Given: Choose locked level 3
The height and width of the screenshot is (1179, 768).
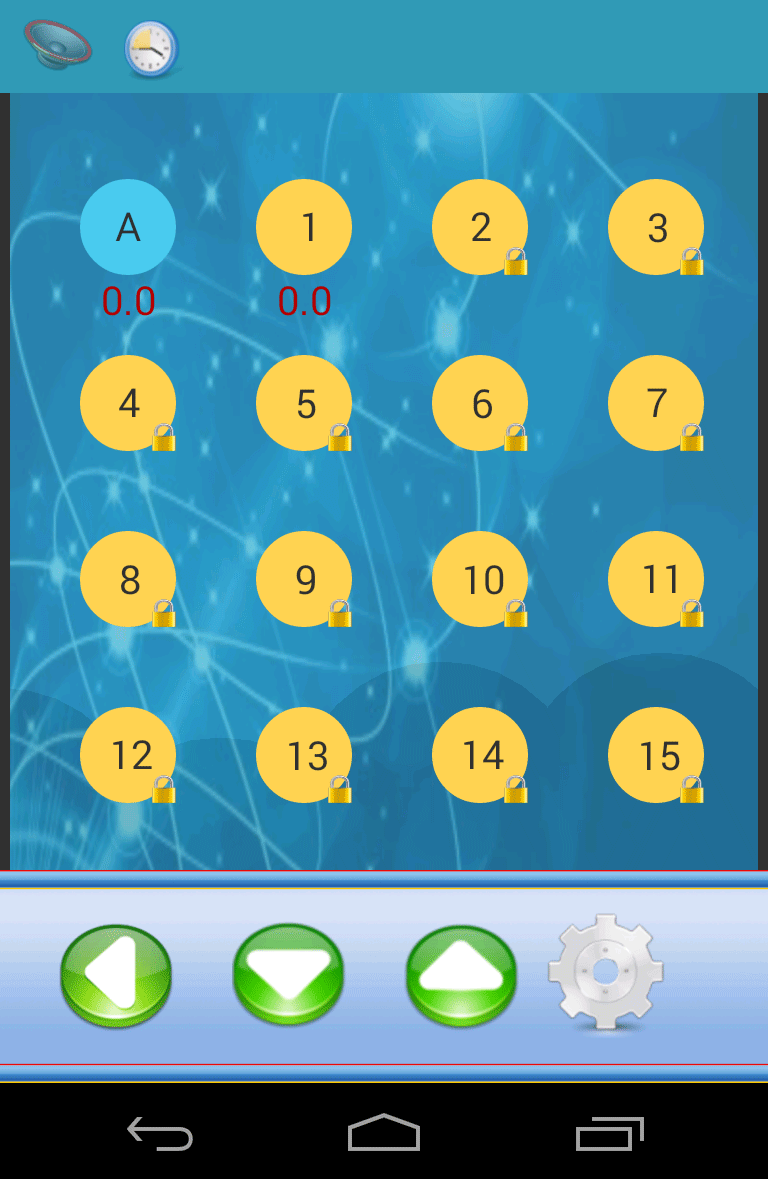Looking at the screenshot, I should point(656,227).
